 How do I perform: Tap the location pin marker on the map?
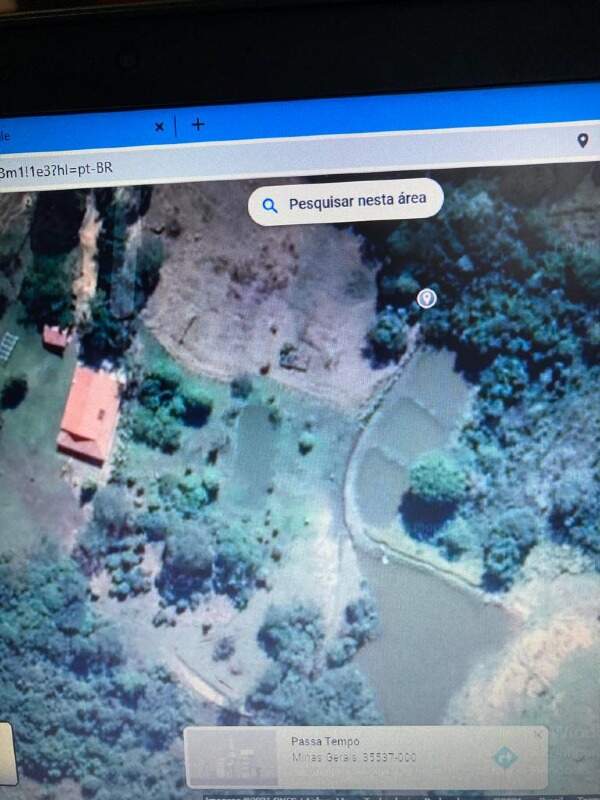[427, 298]
